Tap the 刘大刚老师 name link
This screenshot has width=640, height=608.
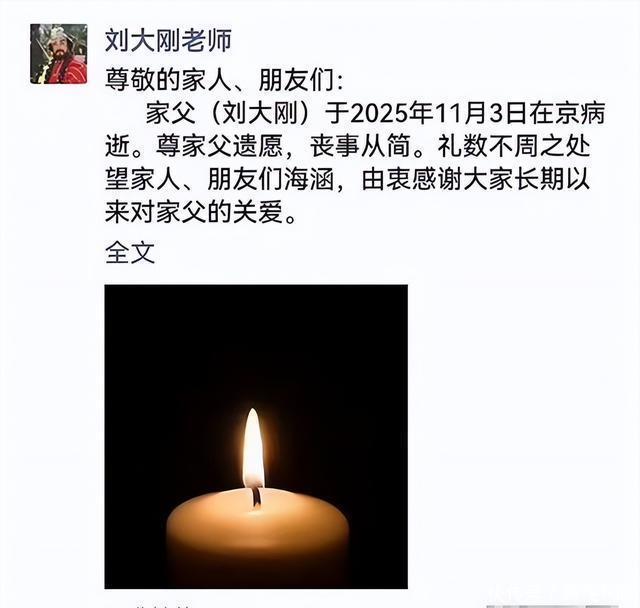pos(168,39)
